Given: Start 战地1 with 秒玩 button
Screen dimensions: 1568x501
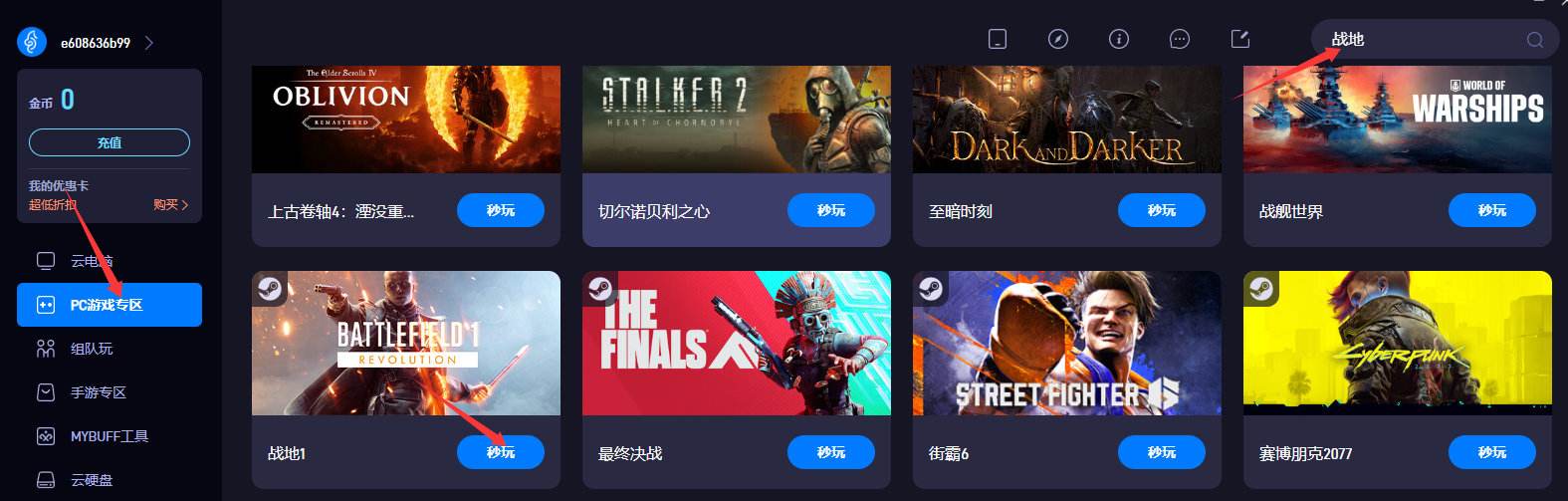Looking at the screenshot, I should [500, 452].
